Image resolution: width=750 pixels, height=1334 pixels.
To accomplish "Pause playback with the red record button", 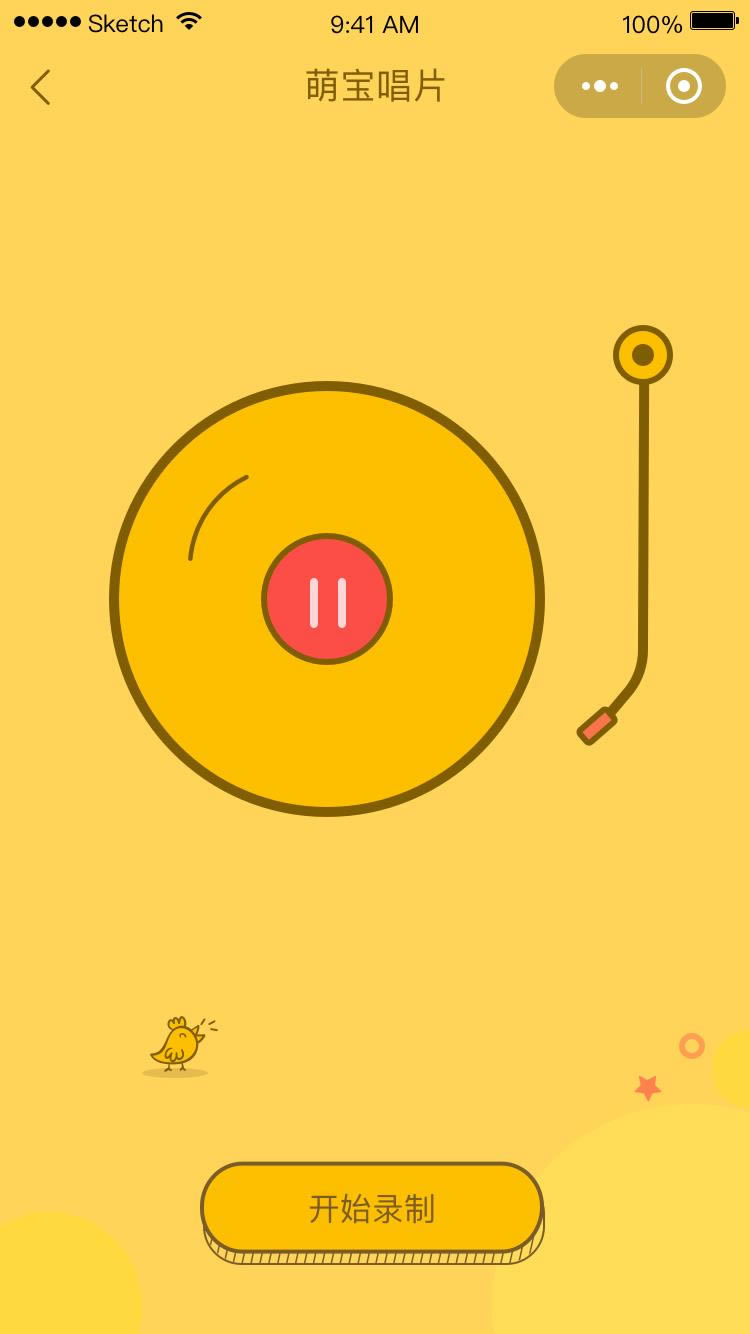I will tap(327, 599).
